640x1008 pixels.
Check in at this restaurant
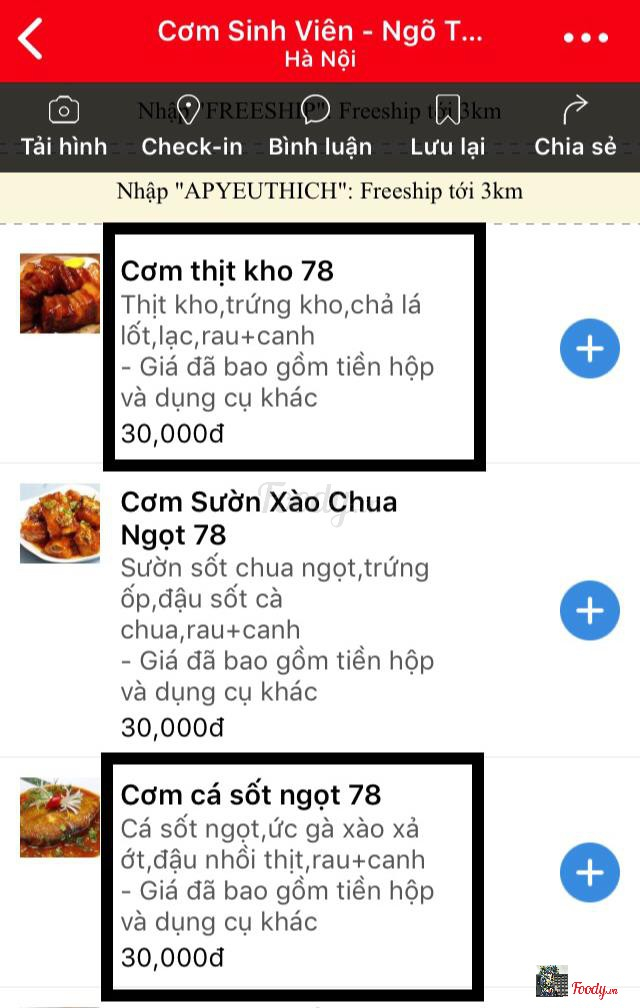[x=191, y=127]
